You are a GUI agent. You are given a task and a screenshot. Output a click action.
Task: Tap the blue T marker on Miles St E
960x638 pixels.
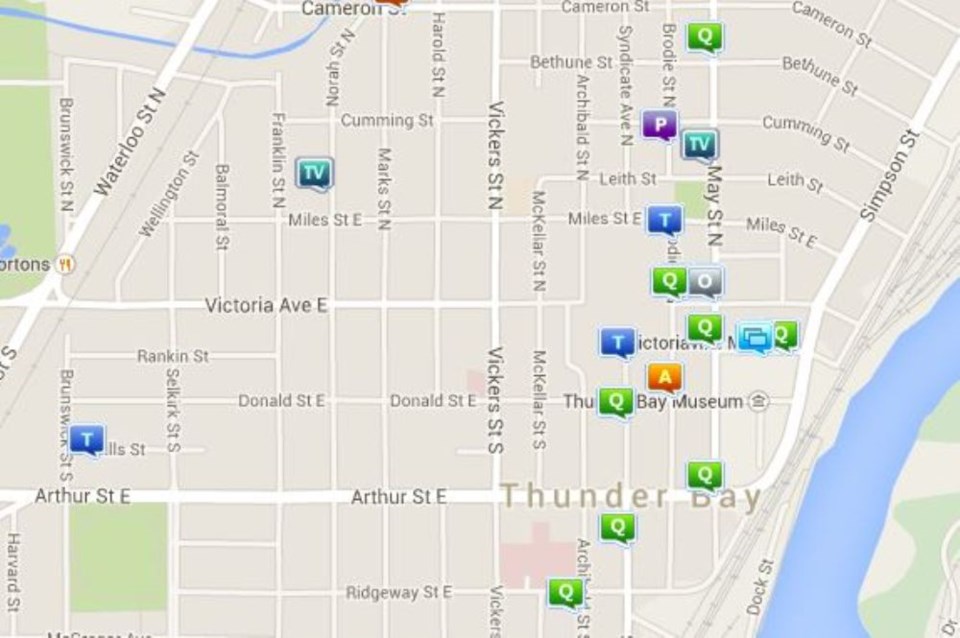pos(664,219)
